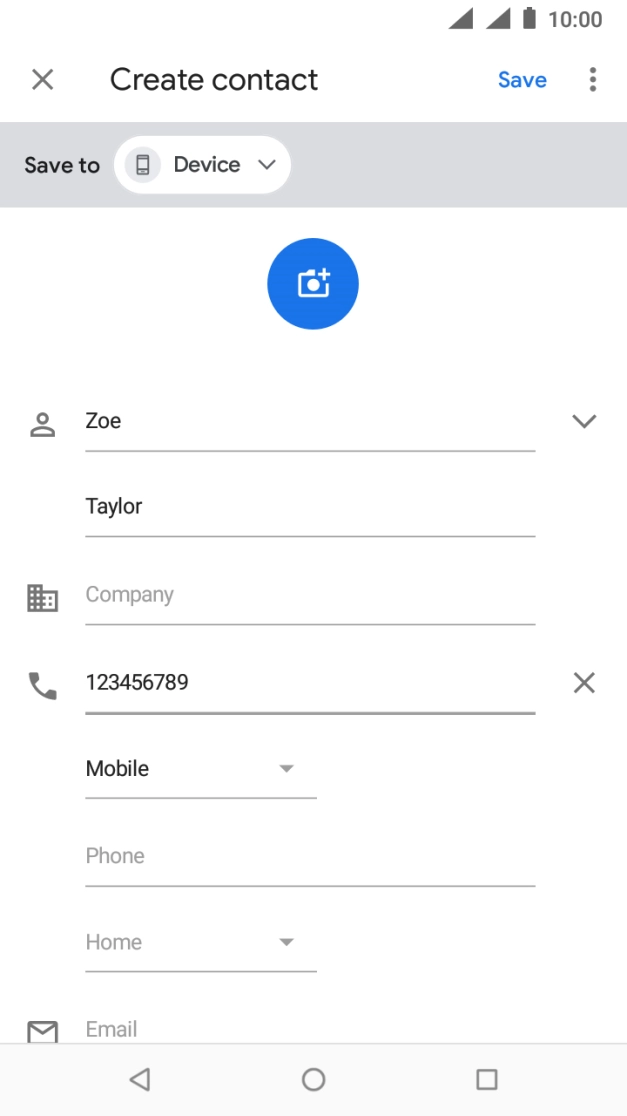Image resolution: width=627 pixels, height=1116 pixels.
Task: Edit the last name field Taylor
Action: click(x=310, y=507)
